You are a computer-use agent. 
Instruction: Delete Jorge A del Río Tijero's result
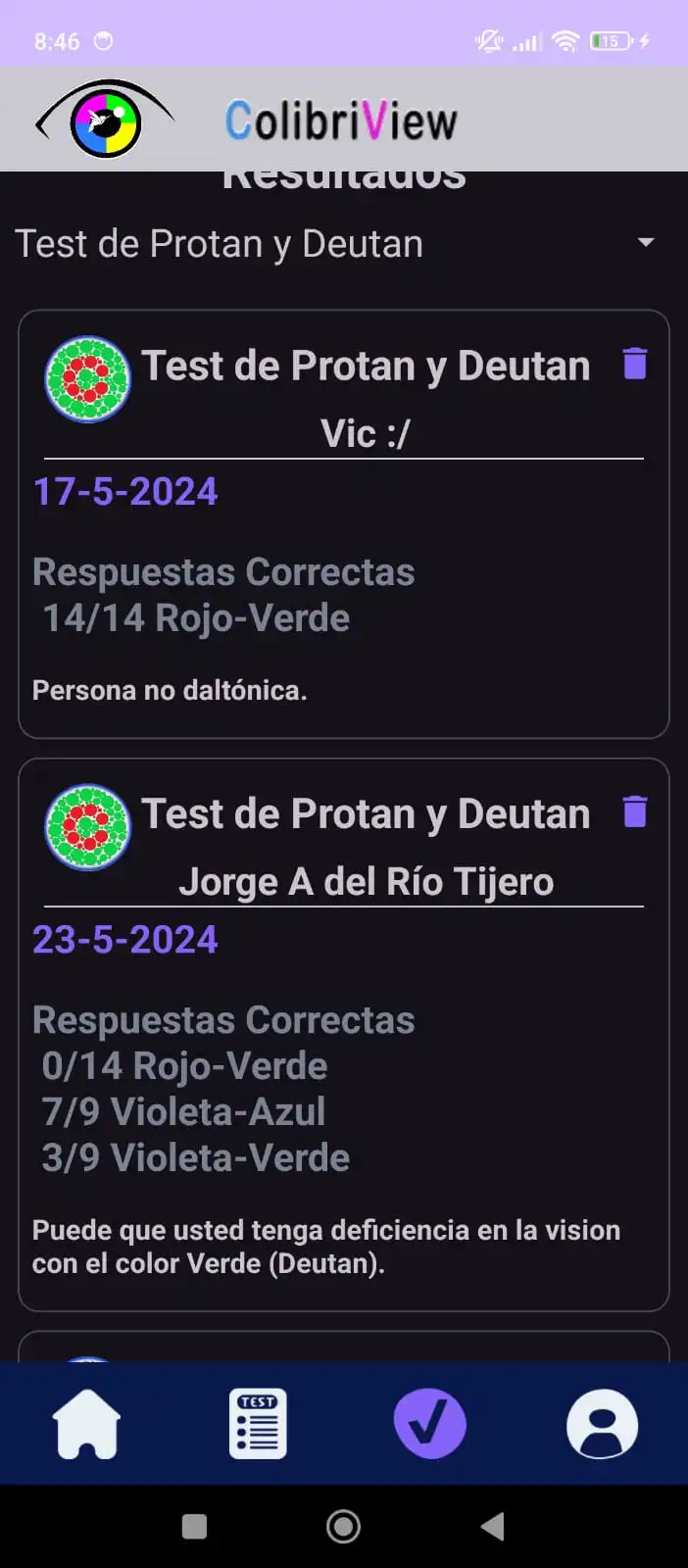coord(635,811)
